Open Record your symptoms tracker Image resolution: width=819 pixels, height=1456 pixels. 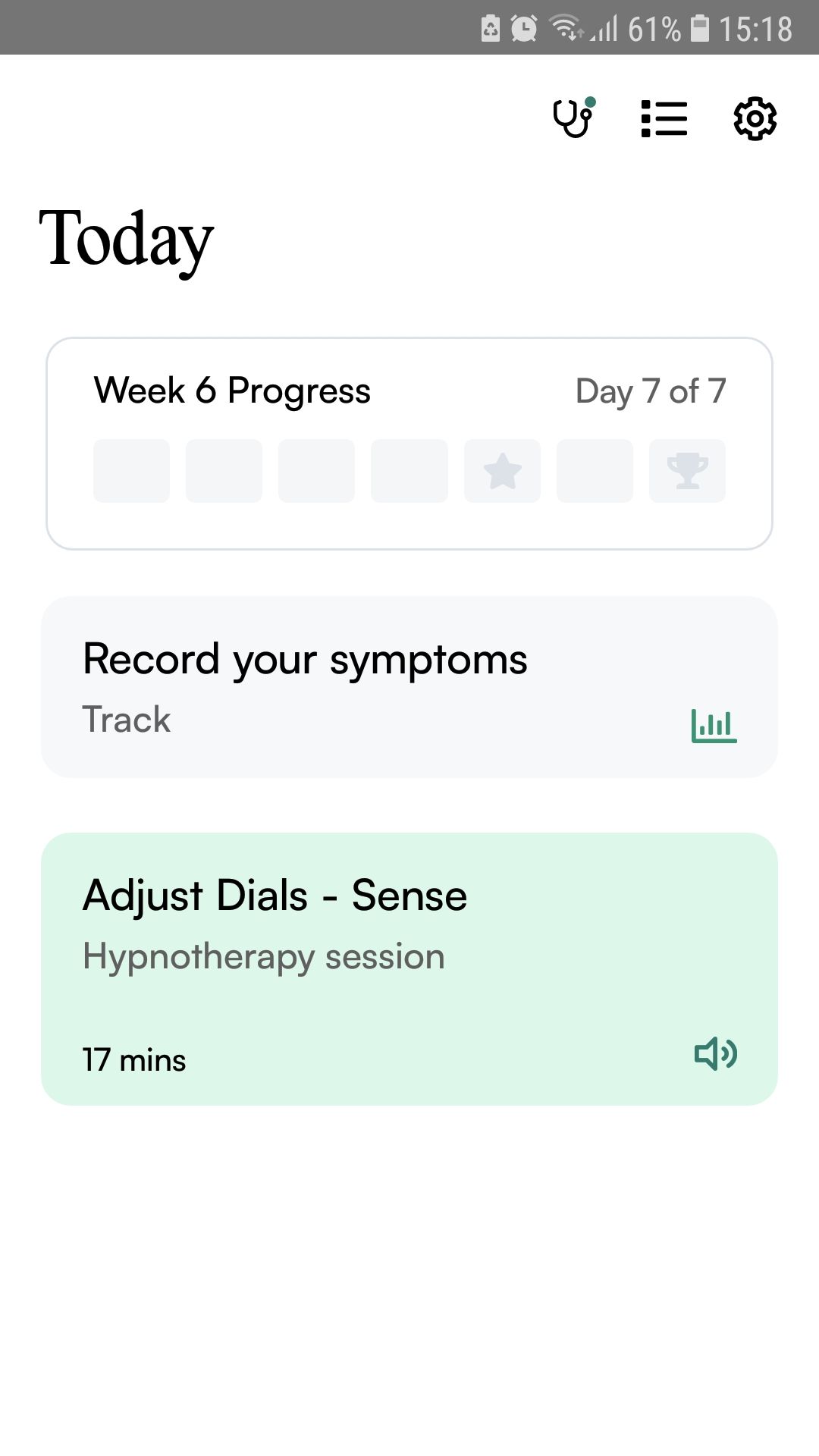pos(409,687)
